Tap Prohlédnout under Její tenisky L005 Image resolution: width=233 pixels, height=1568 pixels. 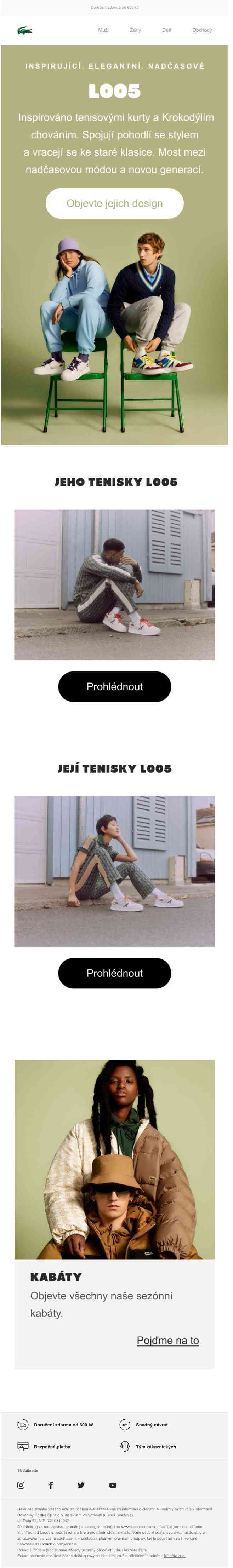[x=115, y=973]
